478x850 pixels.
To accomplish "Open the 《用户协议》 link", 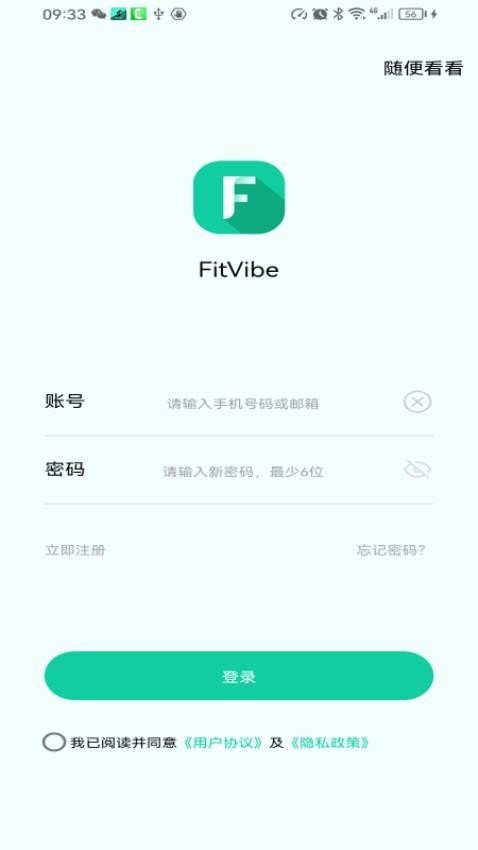I will [x=223, y=742].
